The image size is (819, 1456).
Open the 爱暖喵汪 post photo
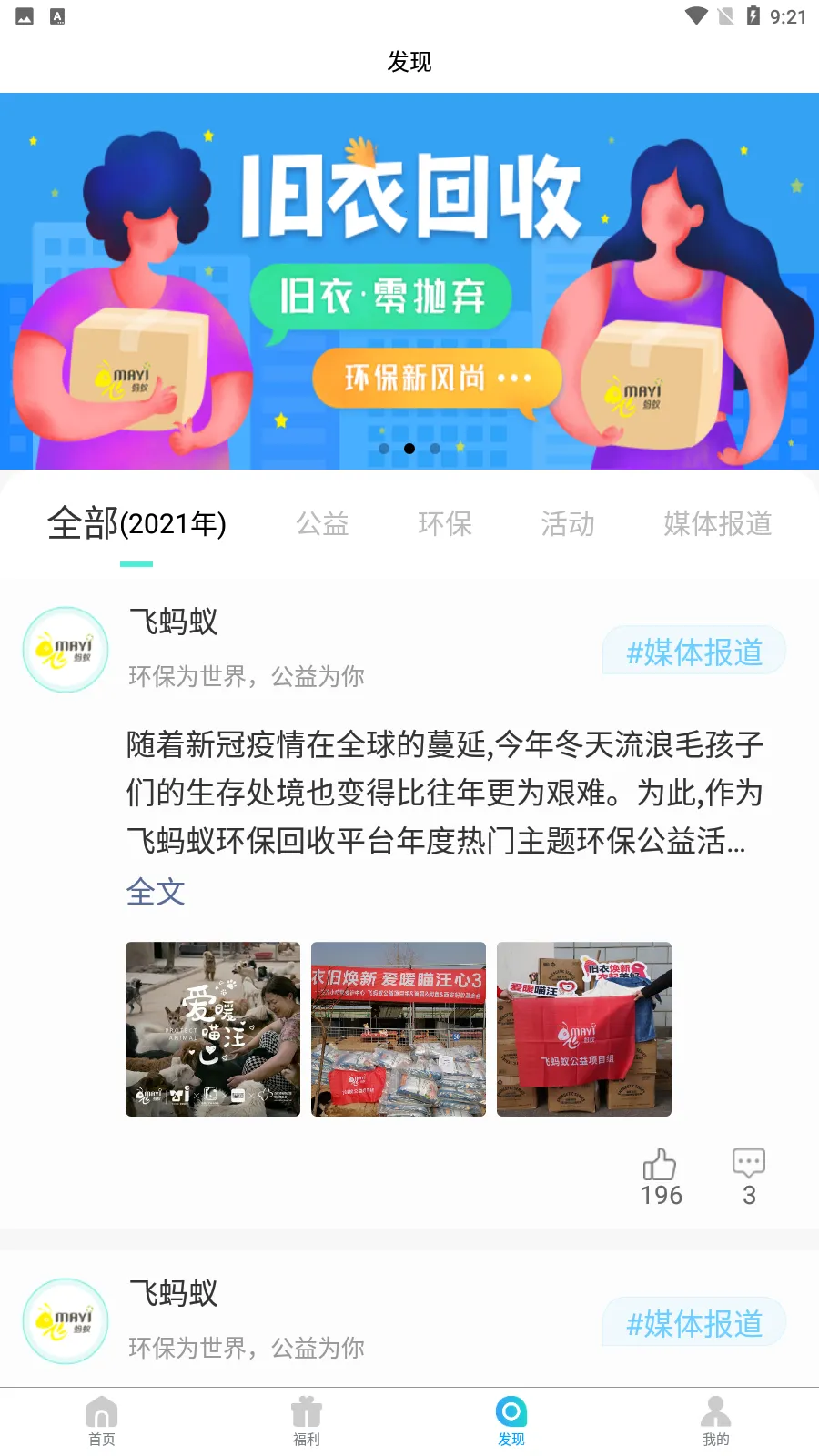213,1029
